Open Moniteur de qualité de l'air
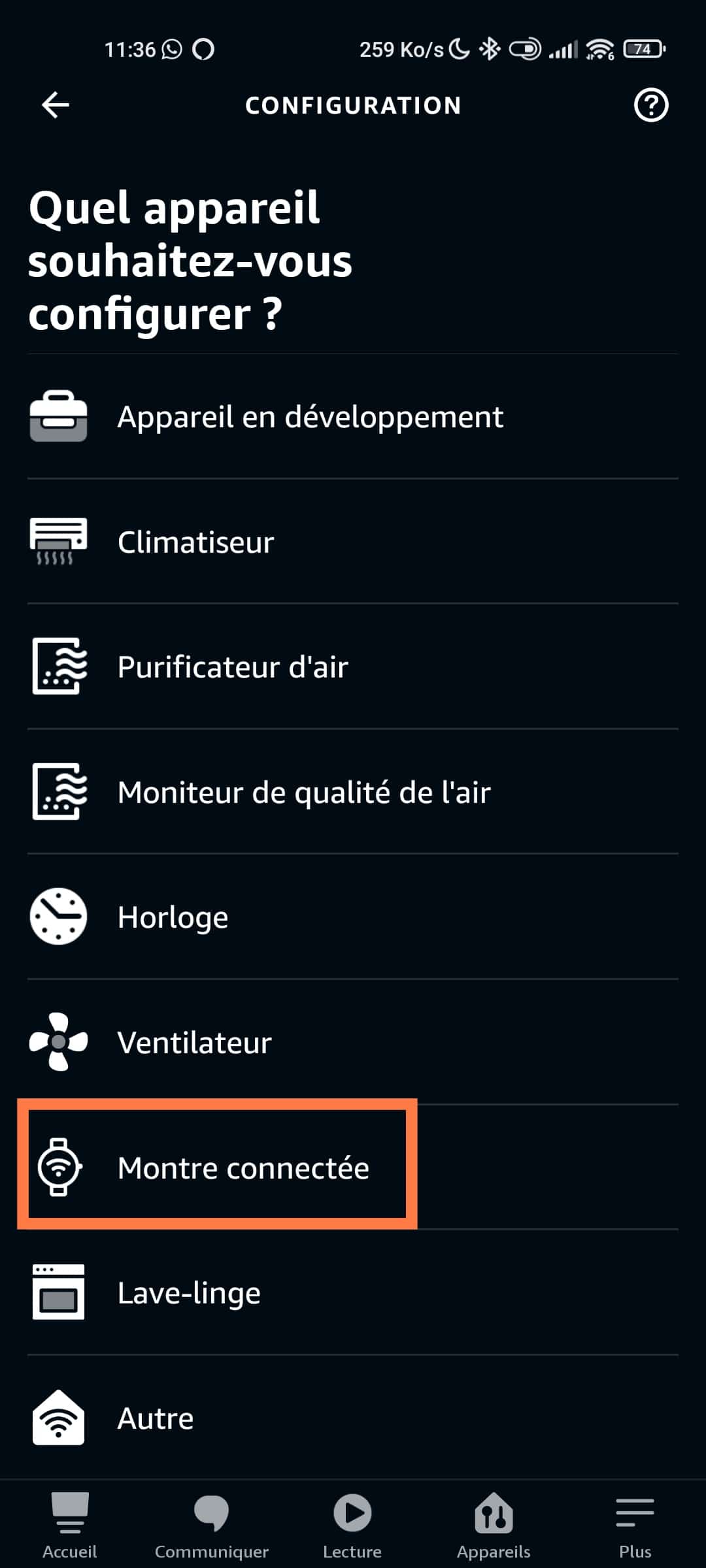This screenshot has width=706, height=1568. coord(353,792)
